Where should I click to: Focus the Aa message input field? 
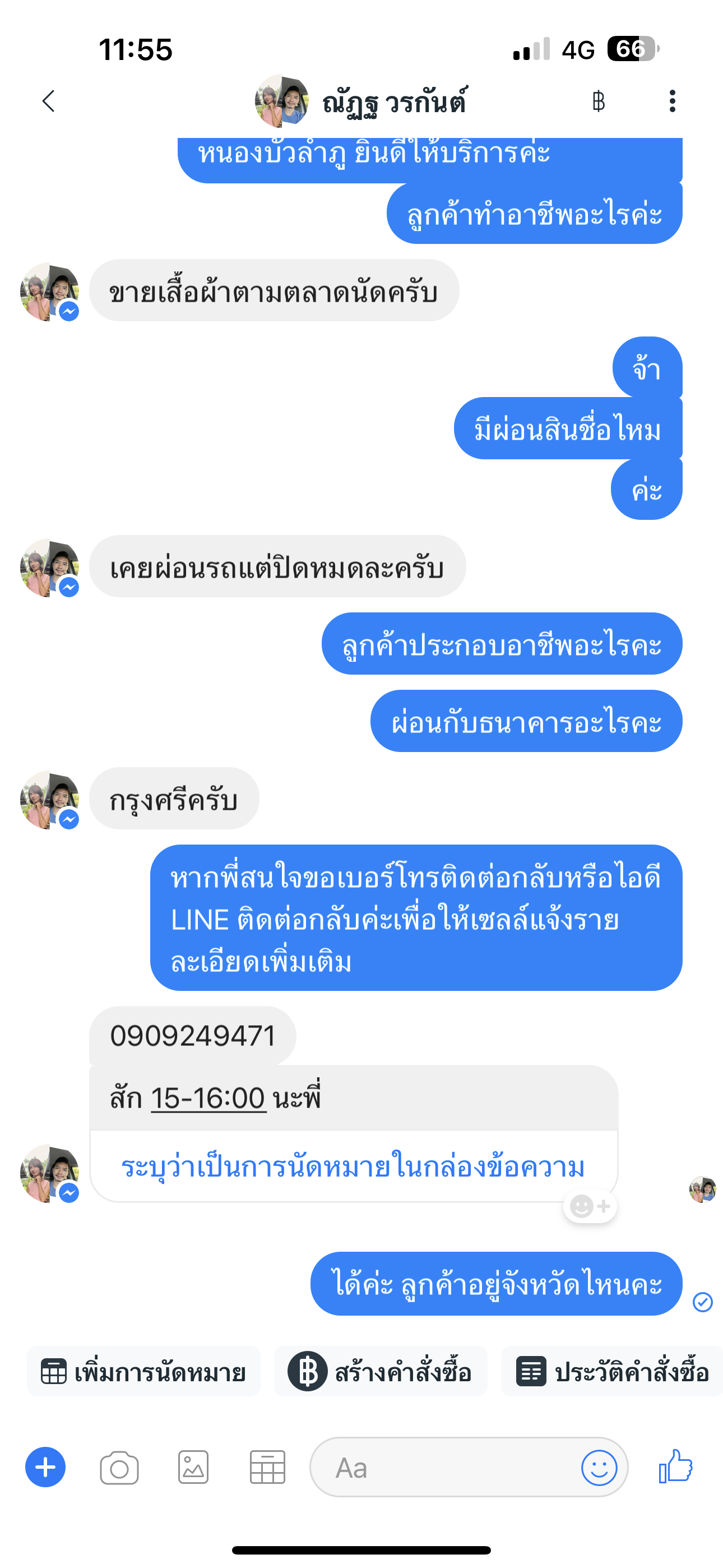point(444,1468)
